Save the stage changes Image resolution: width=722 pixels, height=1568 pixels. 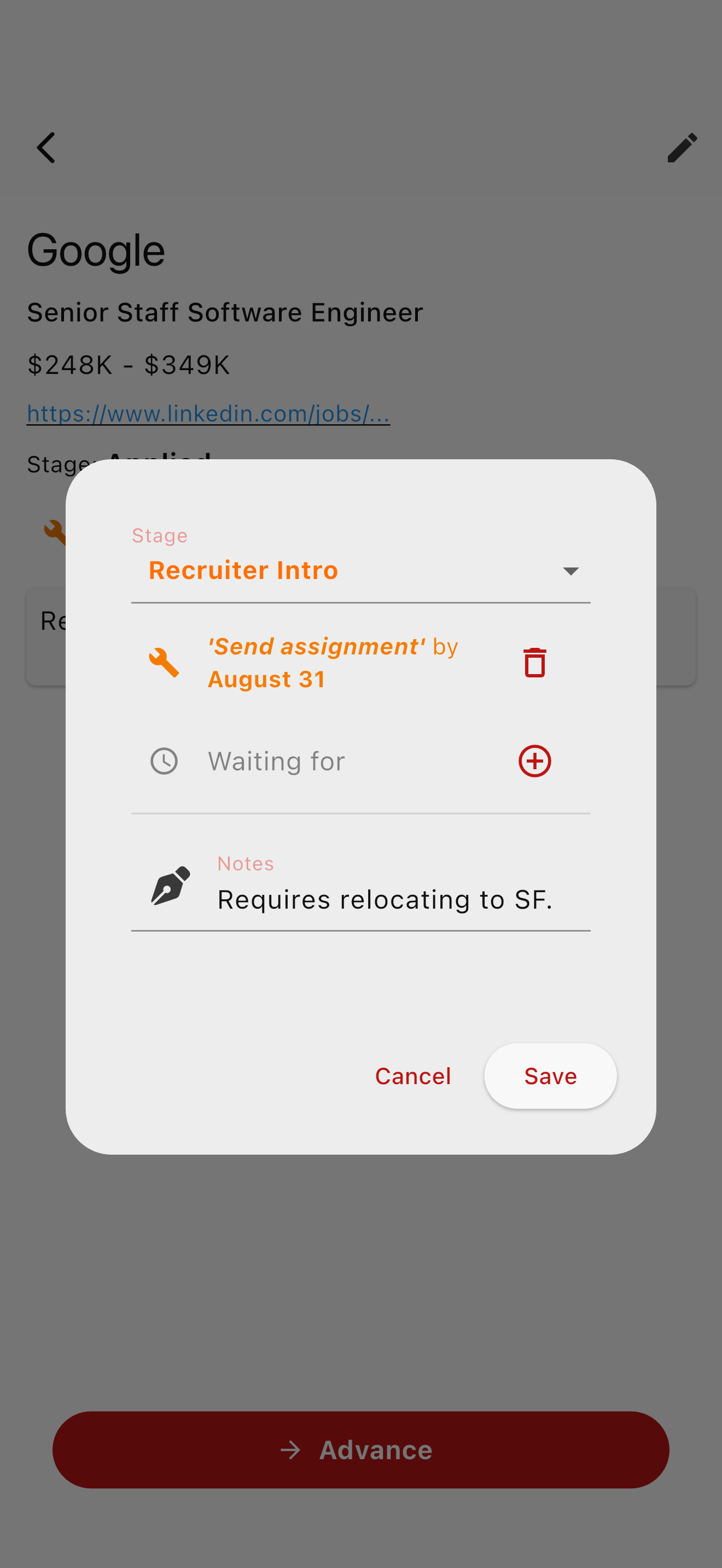550,1076
